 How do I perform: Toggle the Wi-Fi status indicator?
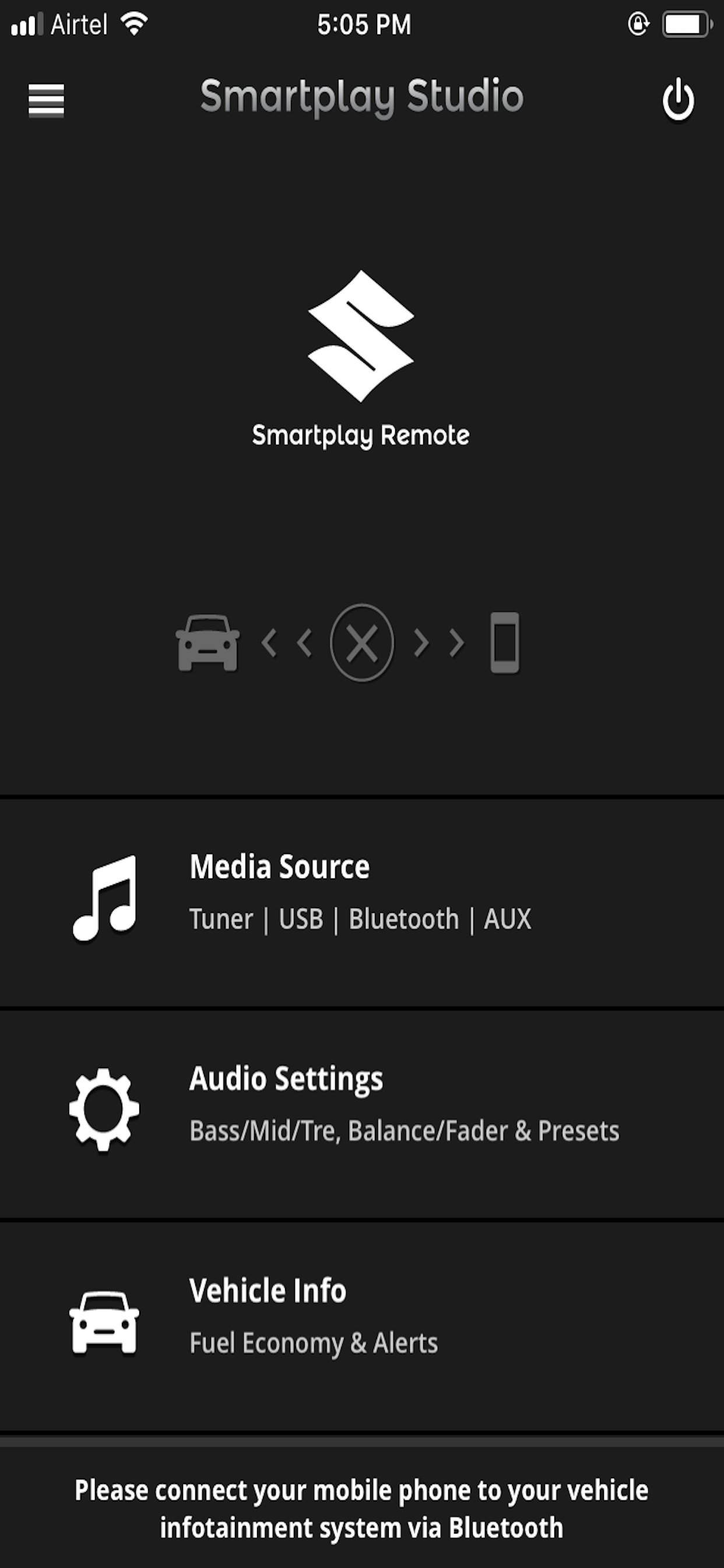click(133, 23)
